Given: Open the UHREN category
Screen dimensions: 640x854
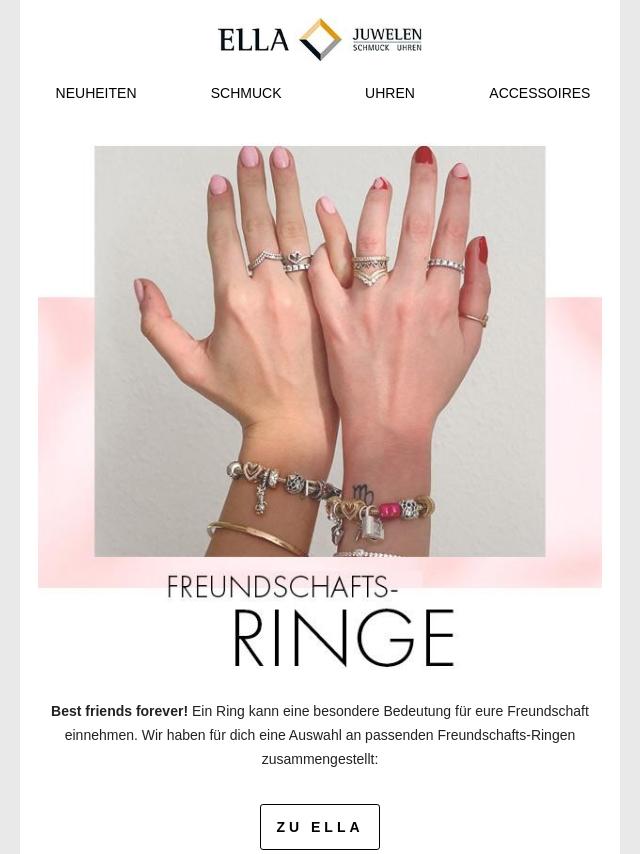Looking at the screenshot, I should click(x=389, y=93).
